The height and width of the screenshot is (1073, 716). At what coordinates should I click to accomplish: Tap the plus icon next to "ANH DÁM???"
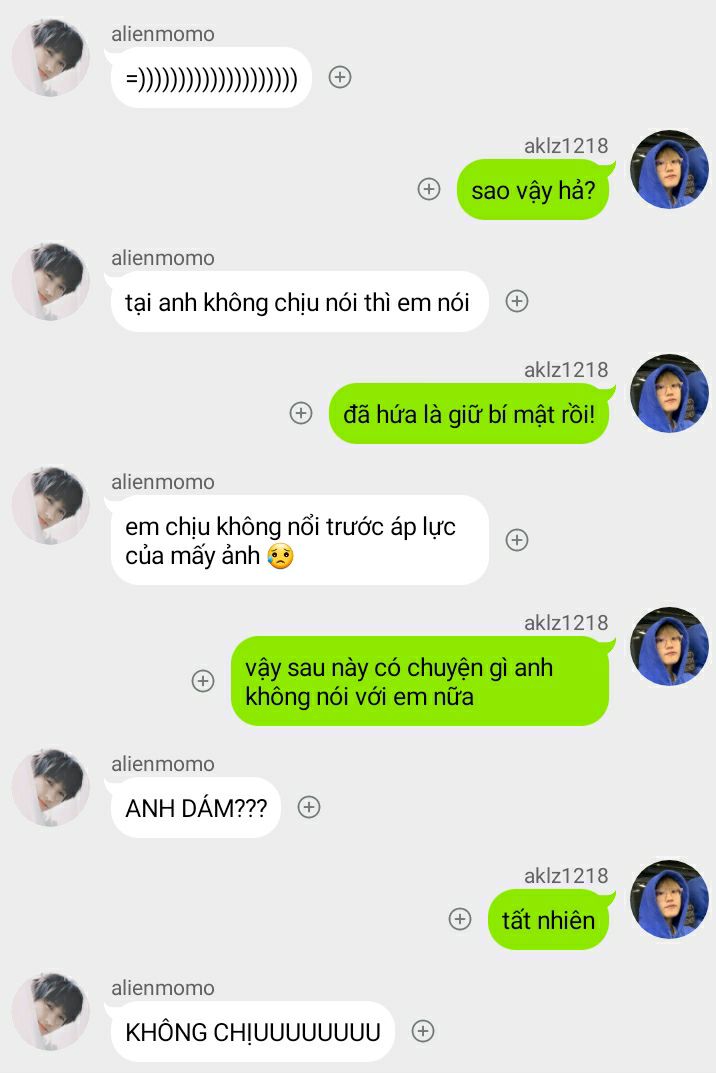[309, 807]
